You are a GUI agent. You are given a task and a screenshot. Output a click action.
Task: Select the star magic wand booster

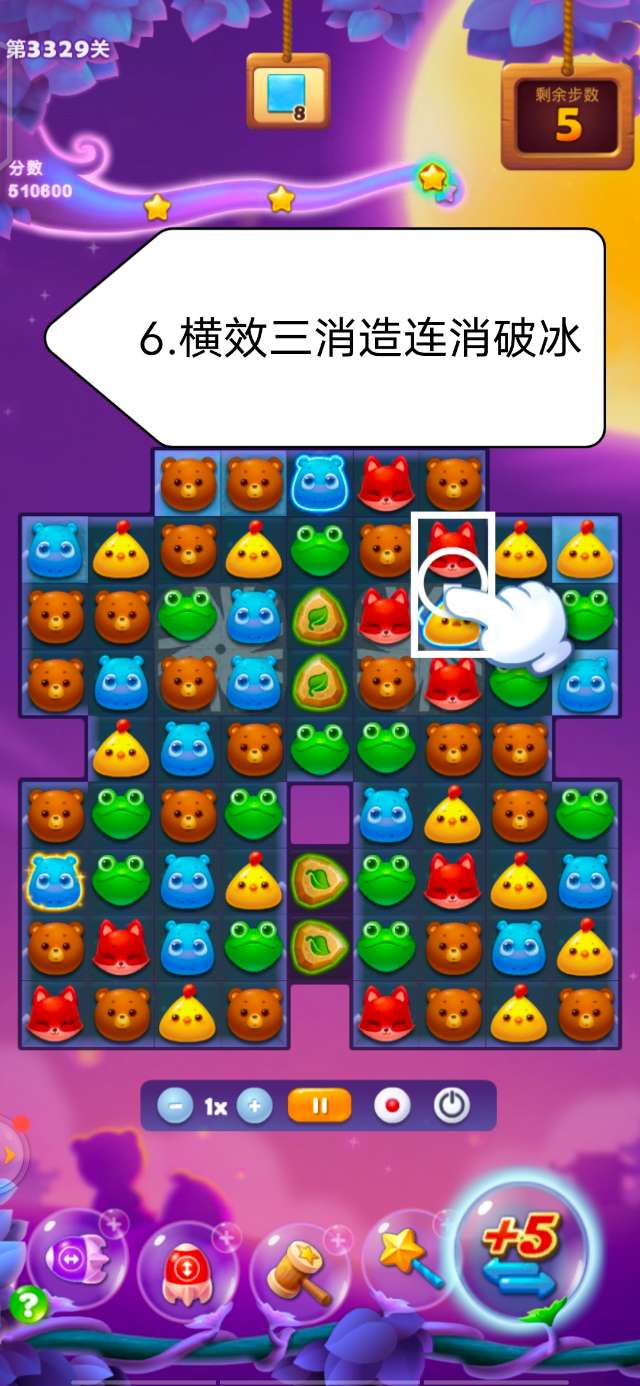point(408,1258)
